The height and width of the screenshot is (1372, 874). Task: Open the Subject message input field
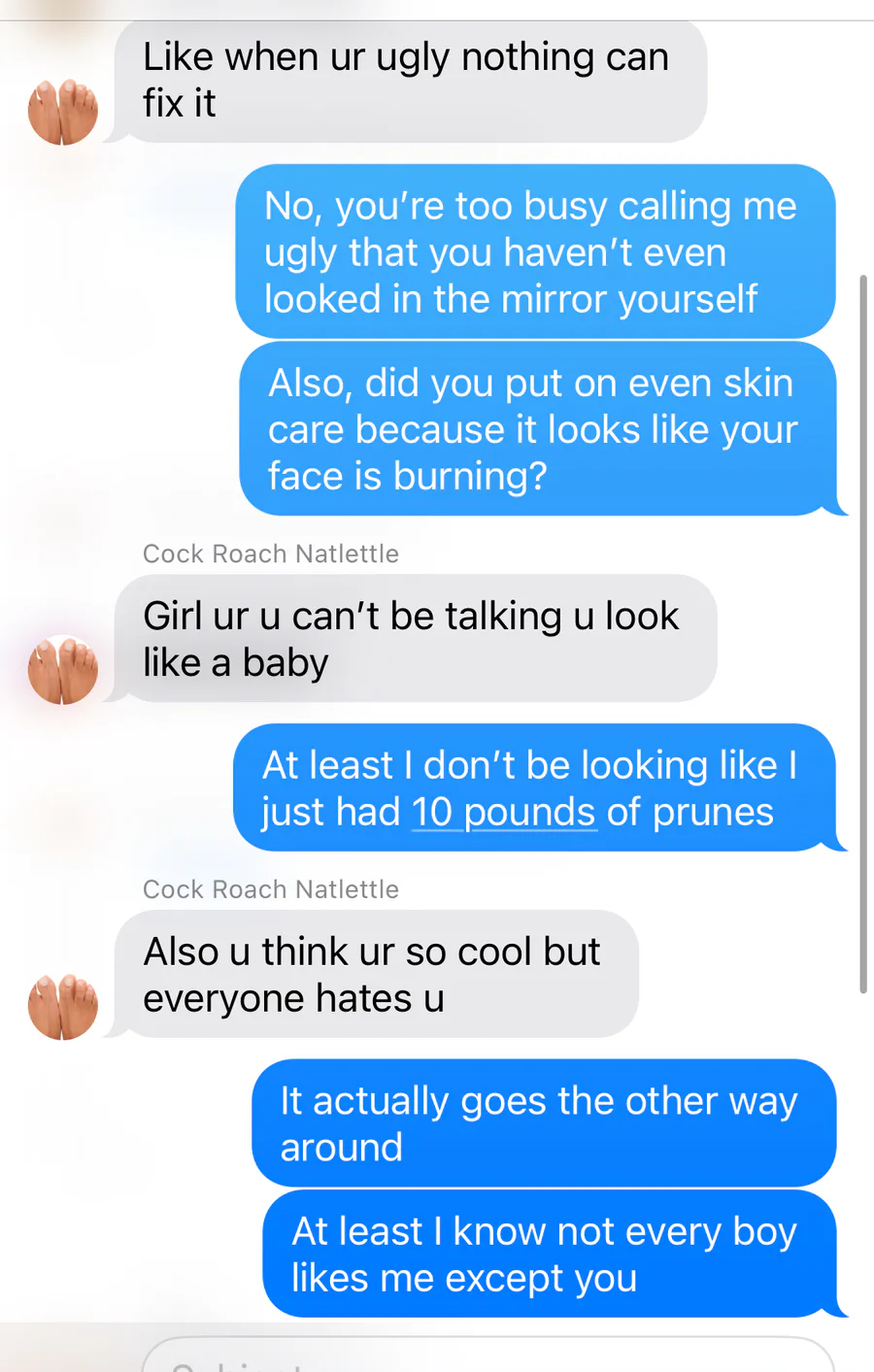pyautogui.click(x=486, y=1357)
